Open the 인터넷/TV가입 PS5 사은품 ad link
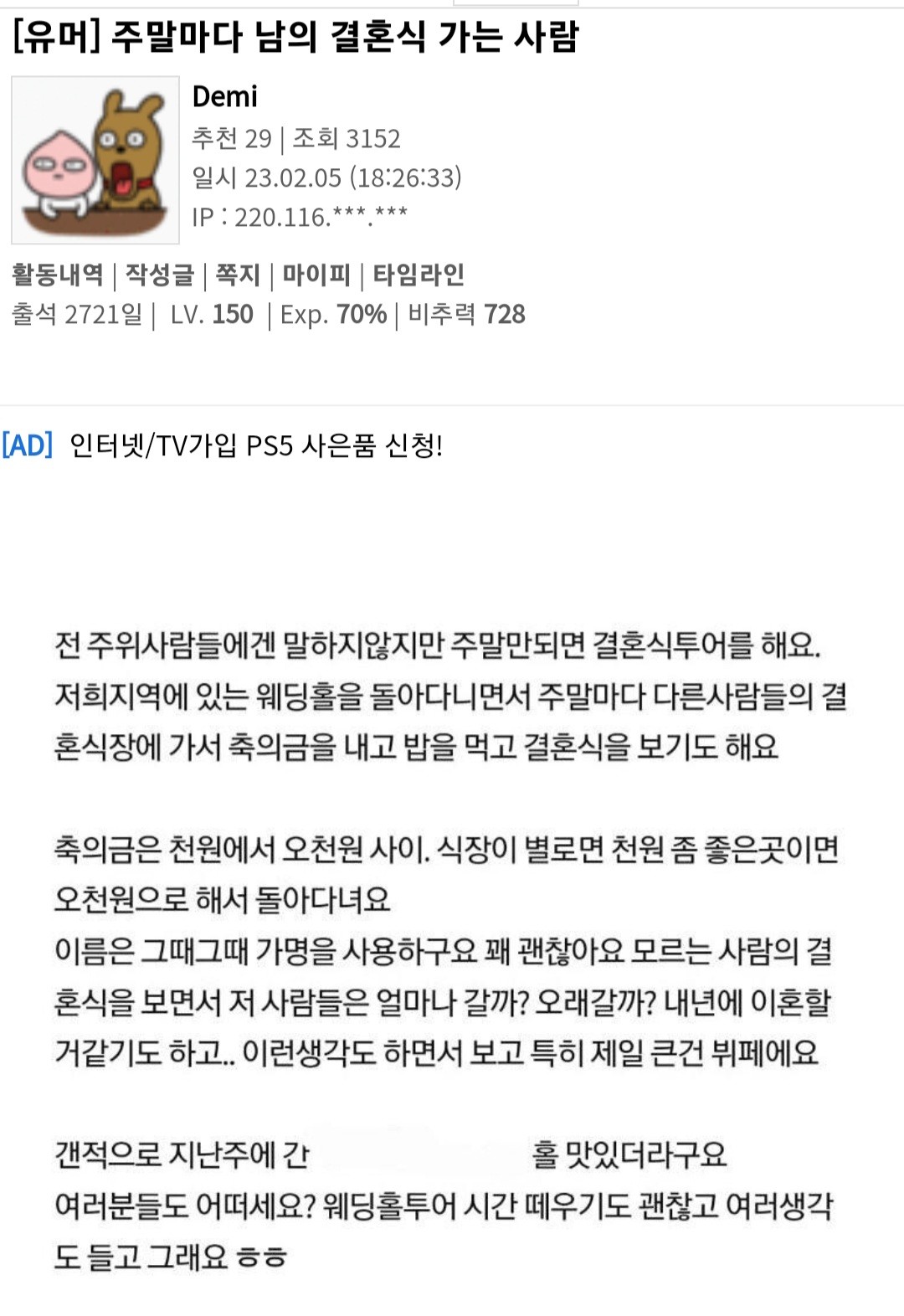904x1316 pixels. (255, 445)
